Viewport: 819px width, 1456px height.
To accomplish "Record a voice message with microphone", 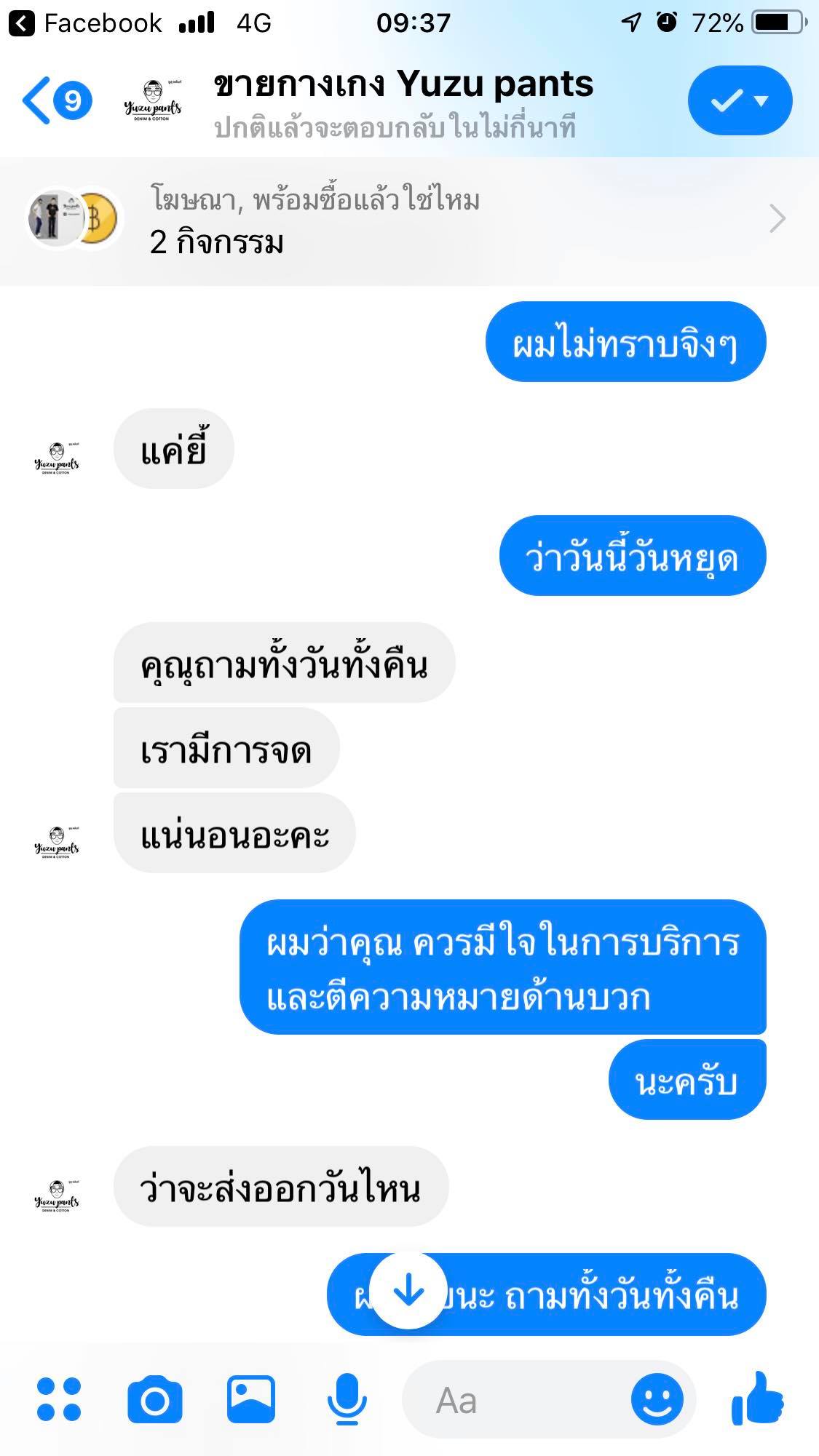I will pos(347,1399).
